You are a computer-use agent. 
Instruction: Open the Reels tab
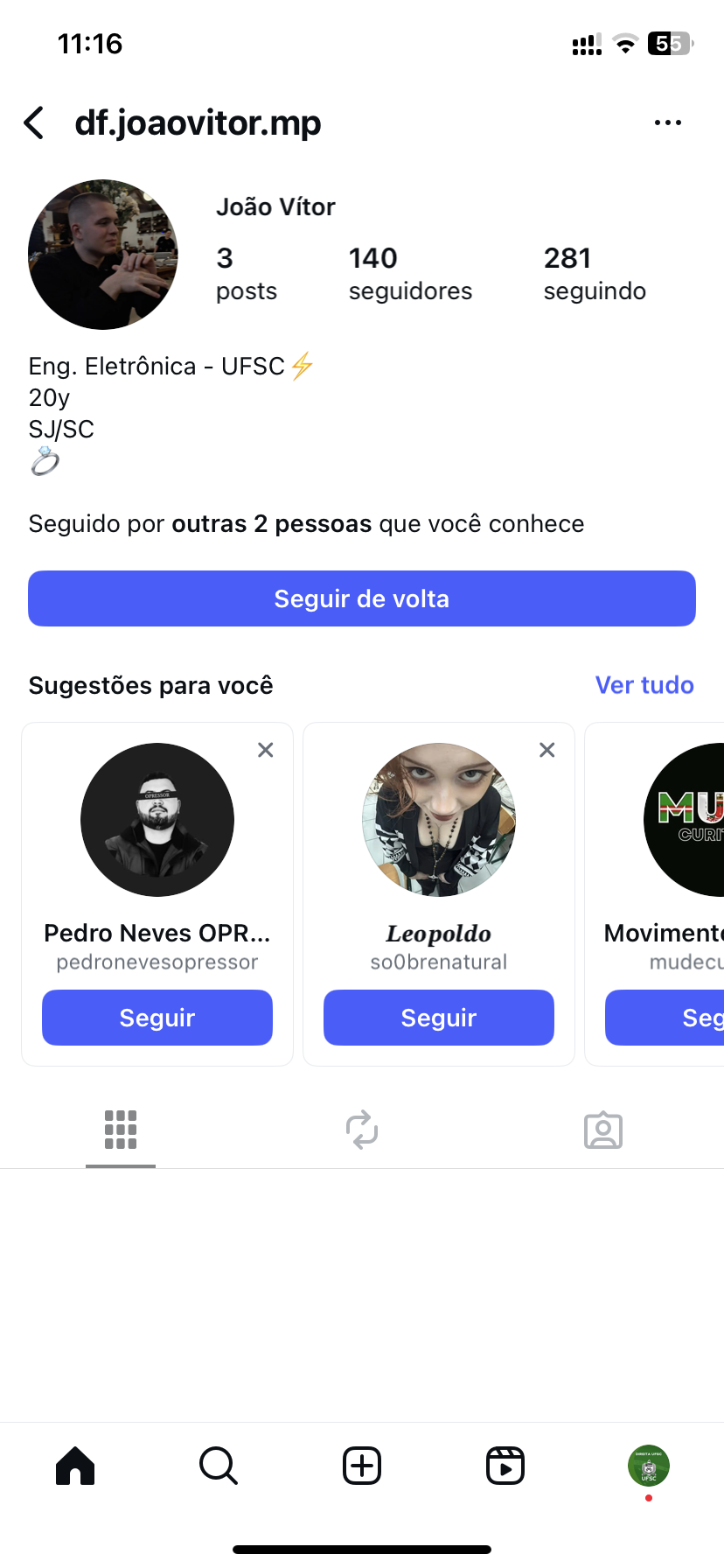point(505,1466)
